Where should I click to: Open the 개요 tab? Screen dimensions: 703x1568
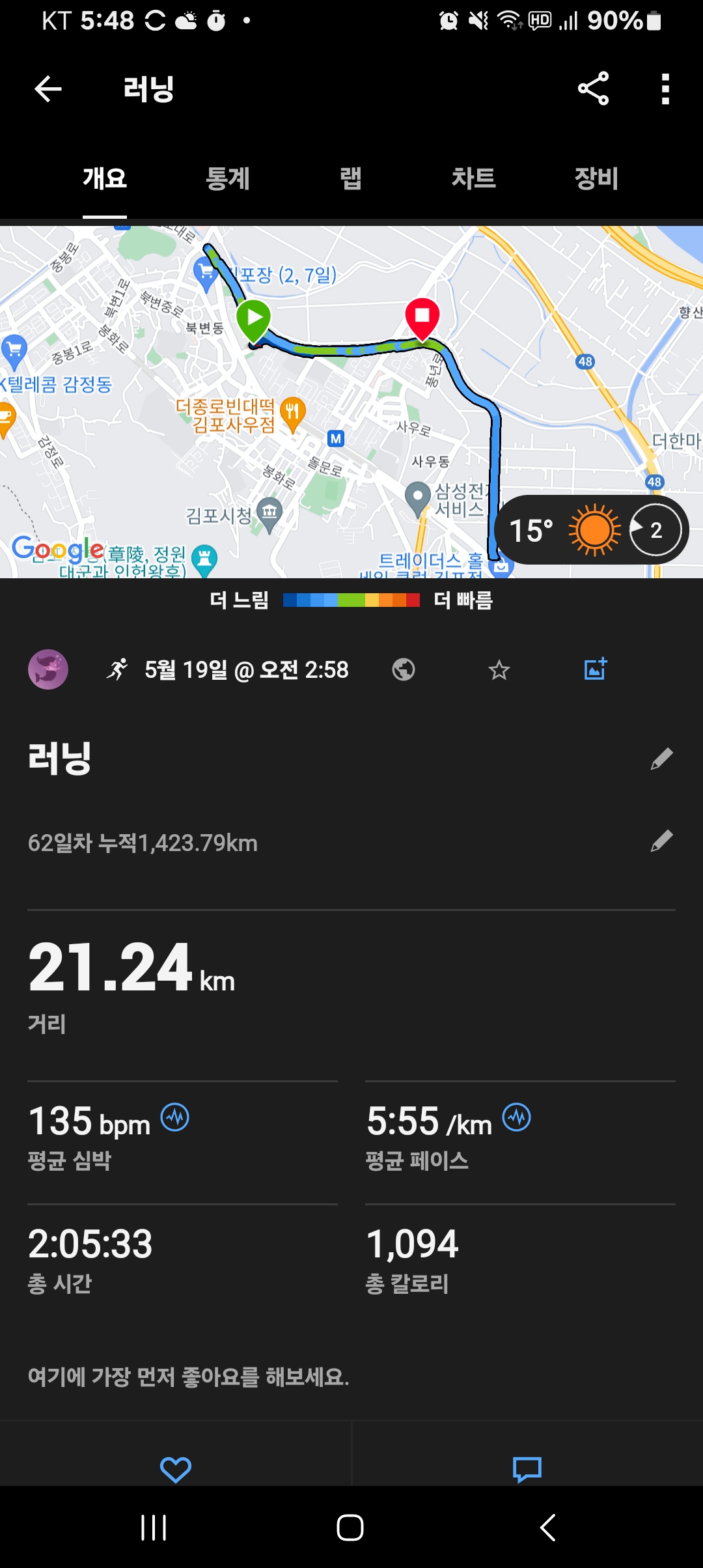[105, 178]
